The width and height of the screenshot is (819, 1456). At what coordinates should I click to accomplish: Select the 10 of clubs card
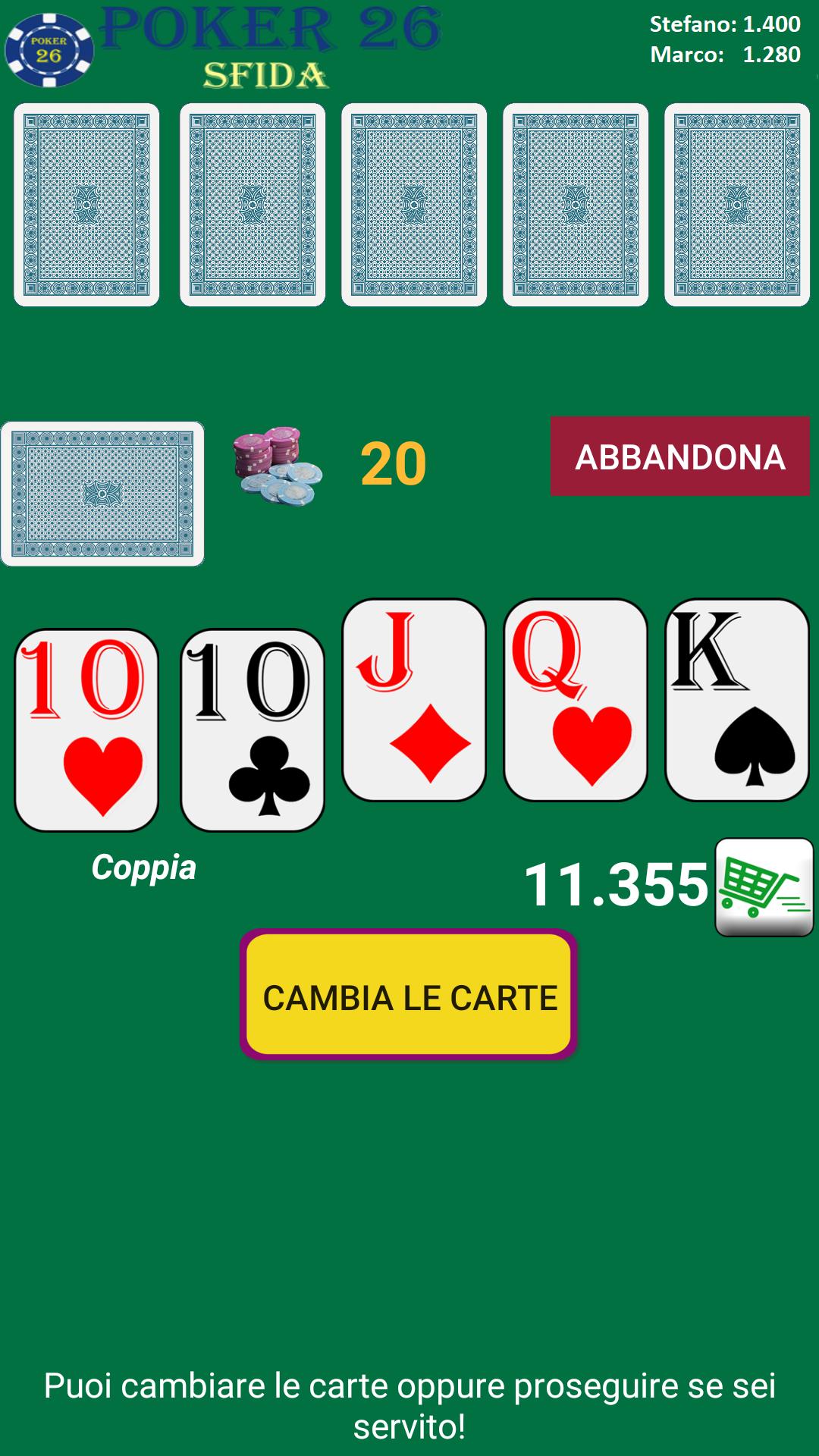pos(253,730)
